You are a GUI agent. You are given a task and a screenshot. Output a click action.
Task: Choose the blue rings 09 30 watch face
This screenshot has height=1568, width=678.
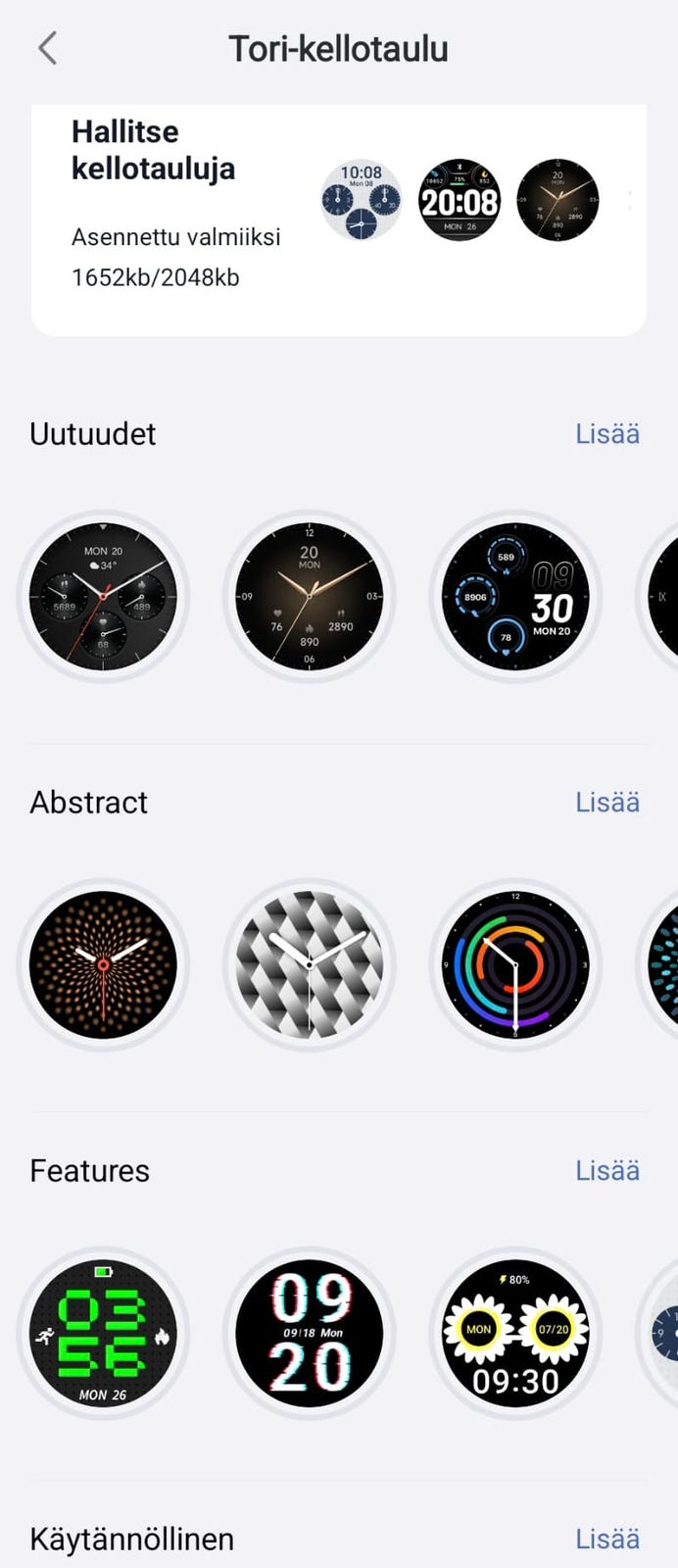coord(515,596)
